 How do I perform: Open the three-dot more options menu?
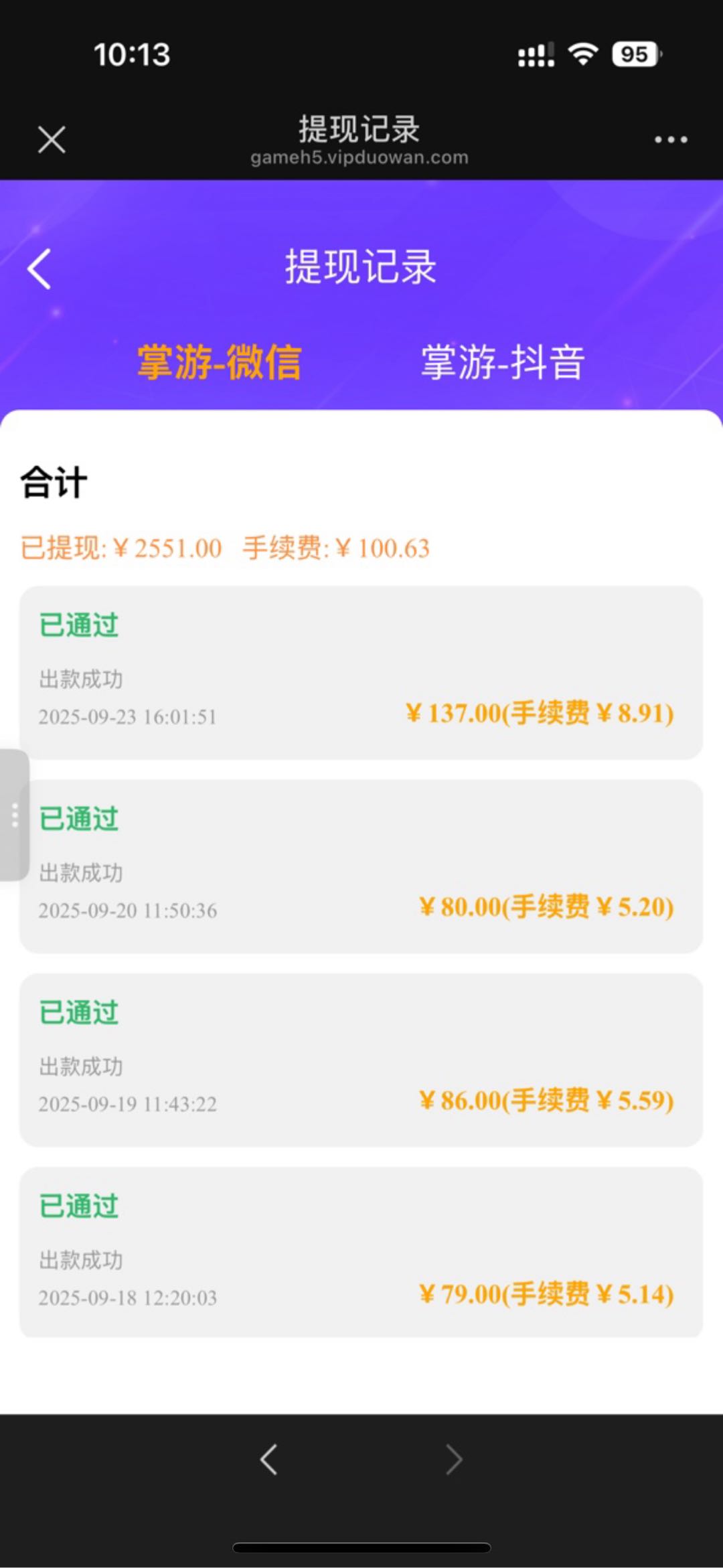coord(670,140)
